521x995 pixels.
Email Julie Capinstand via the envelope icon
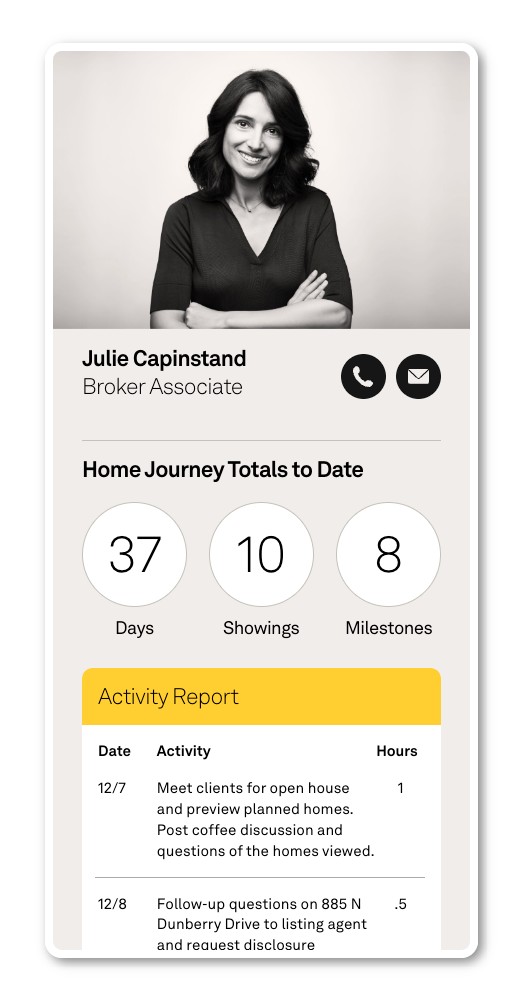pyautogui.click(x=418, y=376)
